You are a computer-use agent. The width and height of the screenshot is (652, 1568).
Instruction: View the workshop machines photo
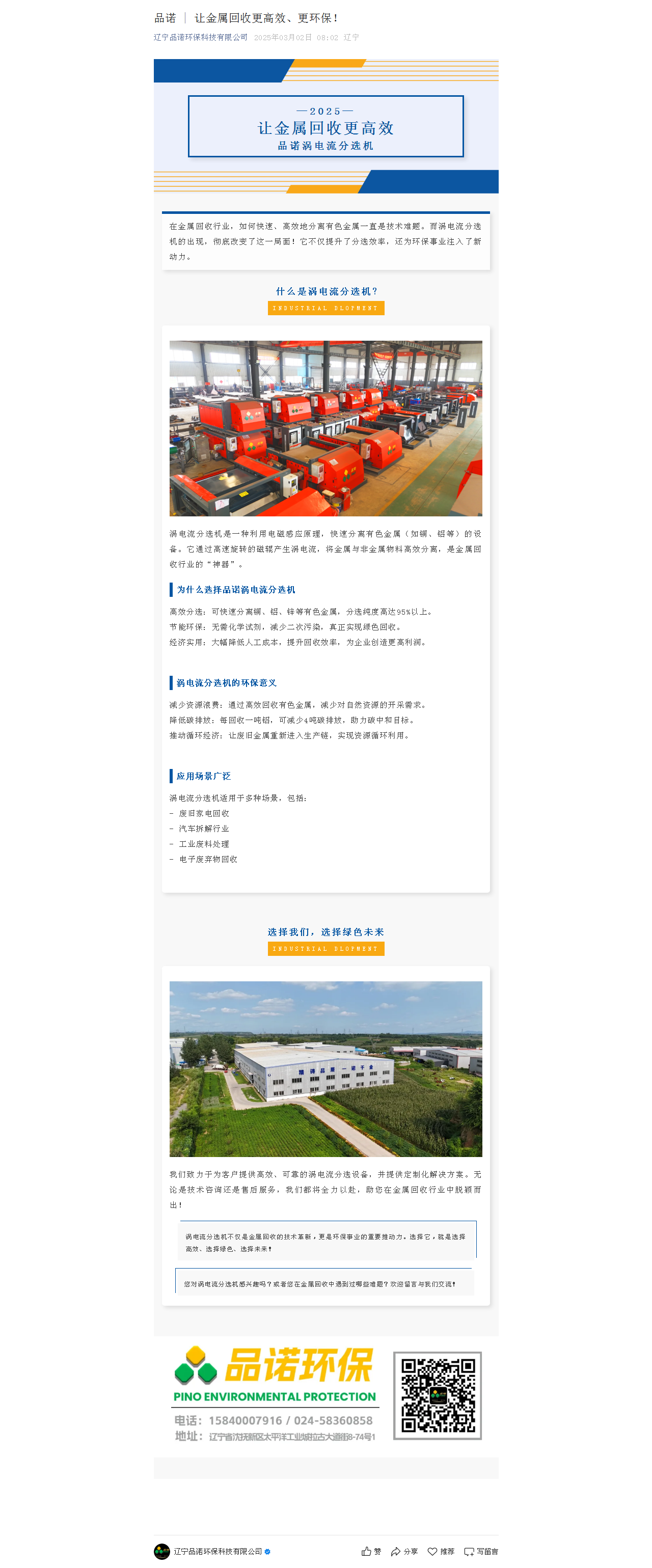(x=325, y=428)
